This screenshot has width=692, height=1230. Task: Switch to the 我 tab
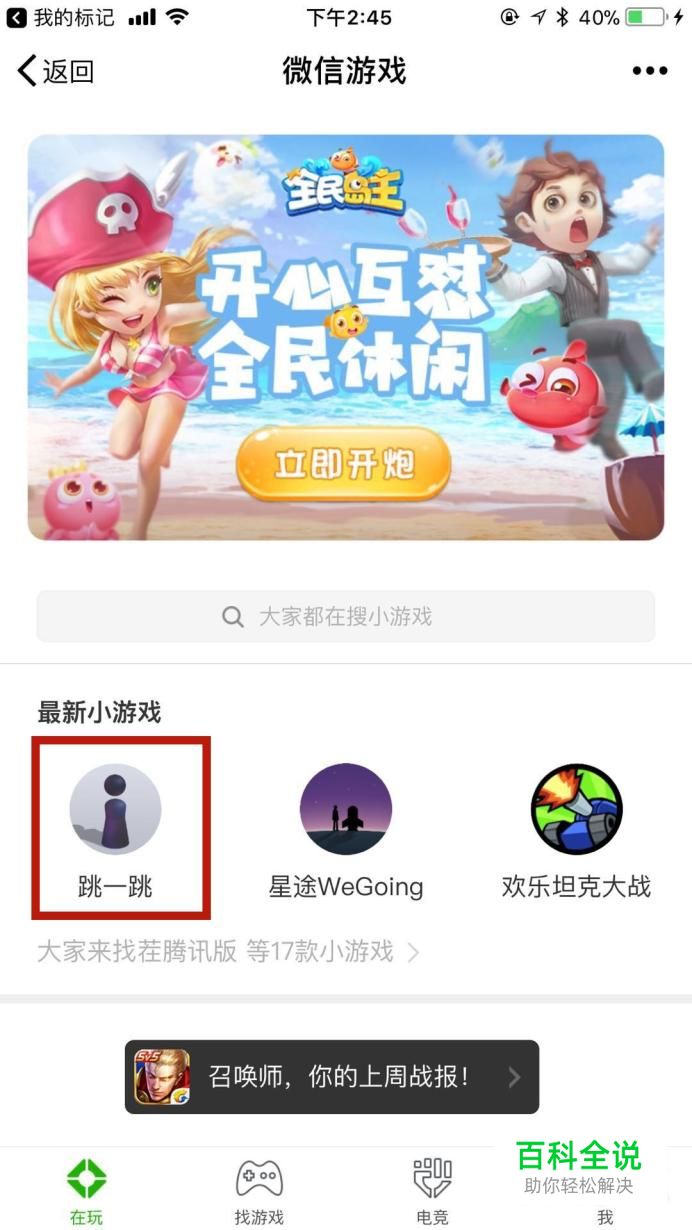(605, 1216)
